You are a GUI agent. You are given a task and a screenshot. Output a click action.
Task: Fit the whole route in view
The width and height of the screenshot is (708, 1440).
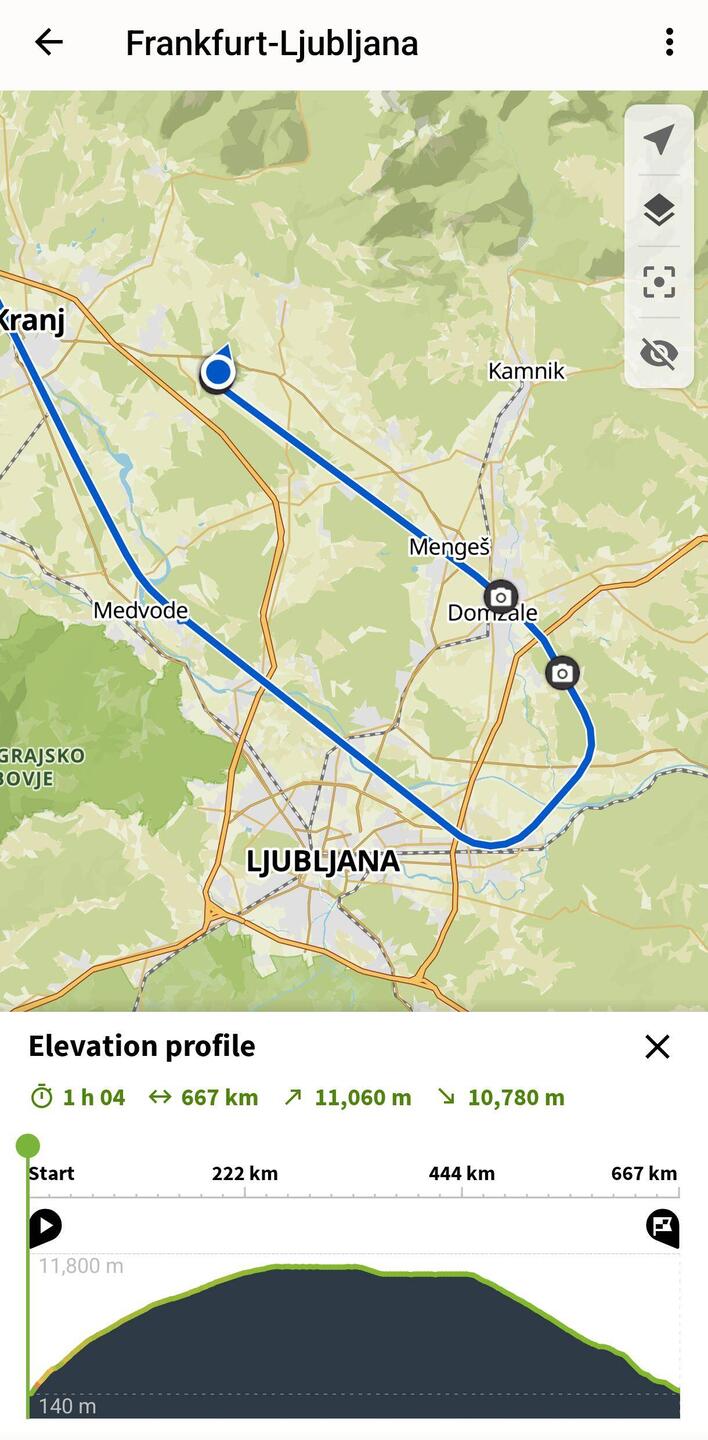point(659,282)
